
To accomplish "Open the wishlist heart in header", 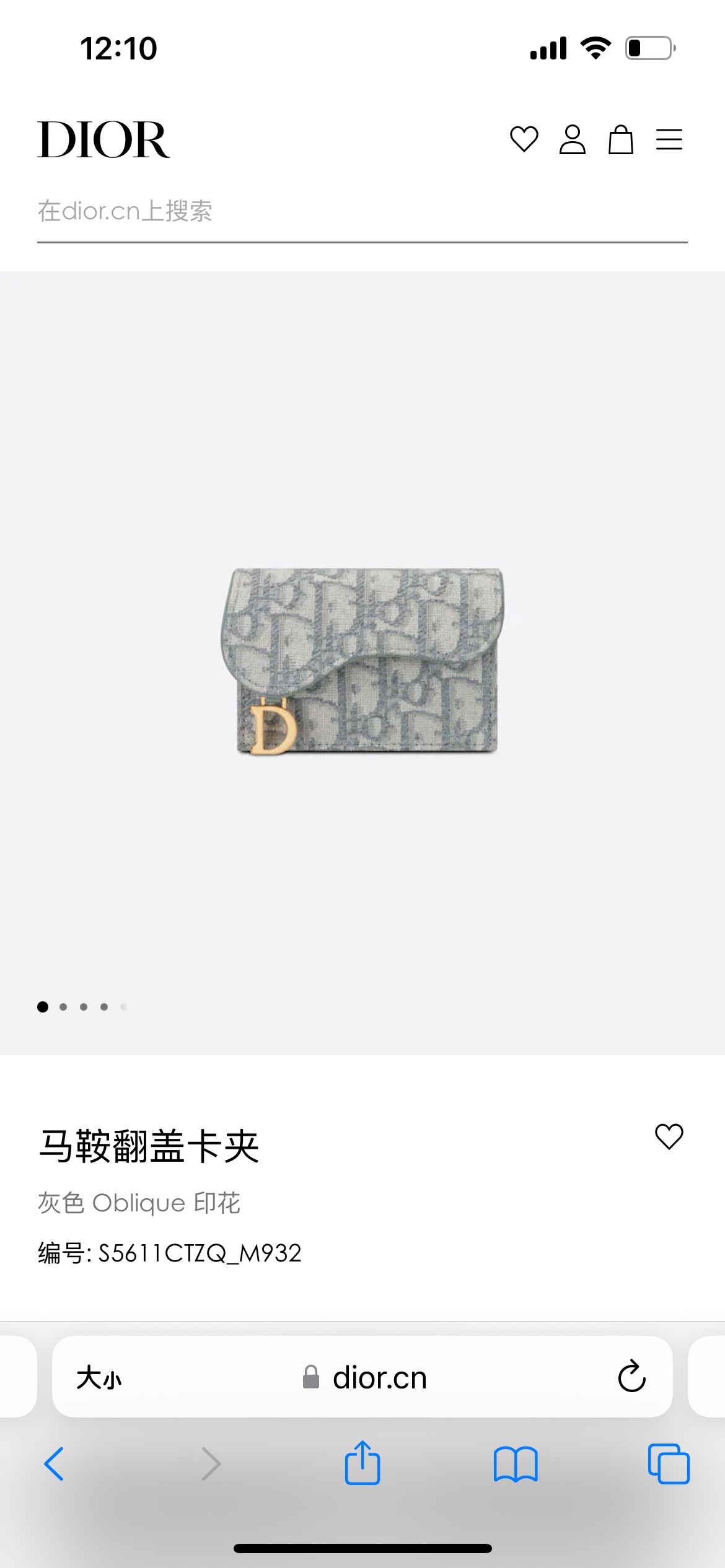I will [x=524, y=139].
